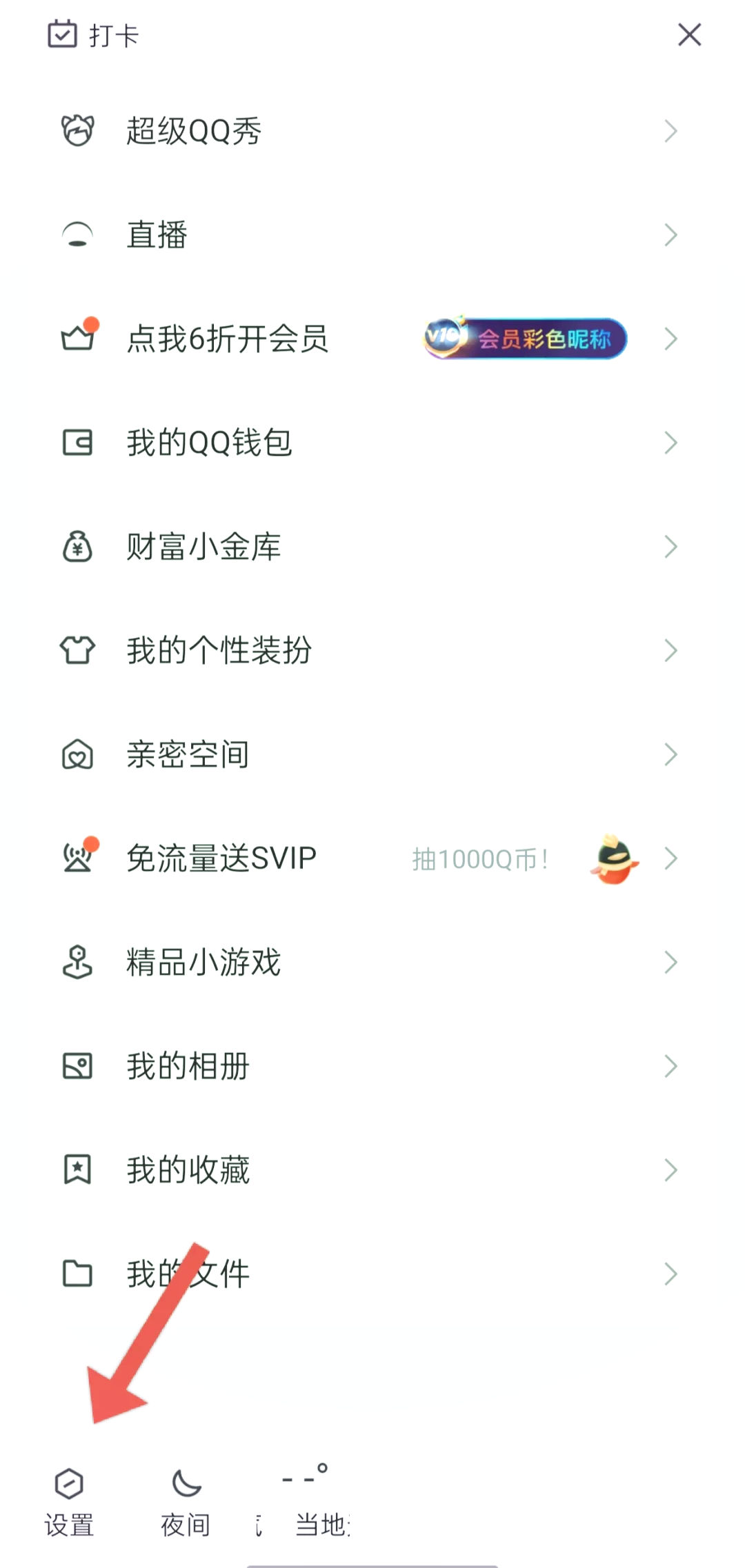Open 我的文件 folder icon
This screenshot has width=745, height=1568.
point(78,1274)
